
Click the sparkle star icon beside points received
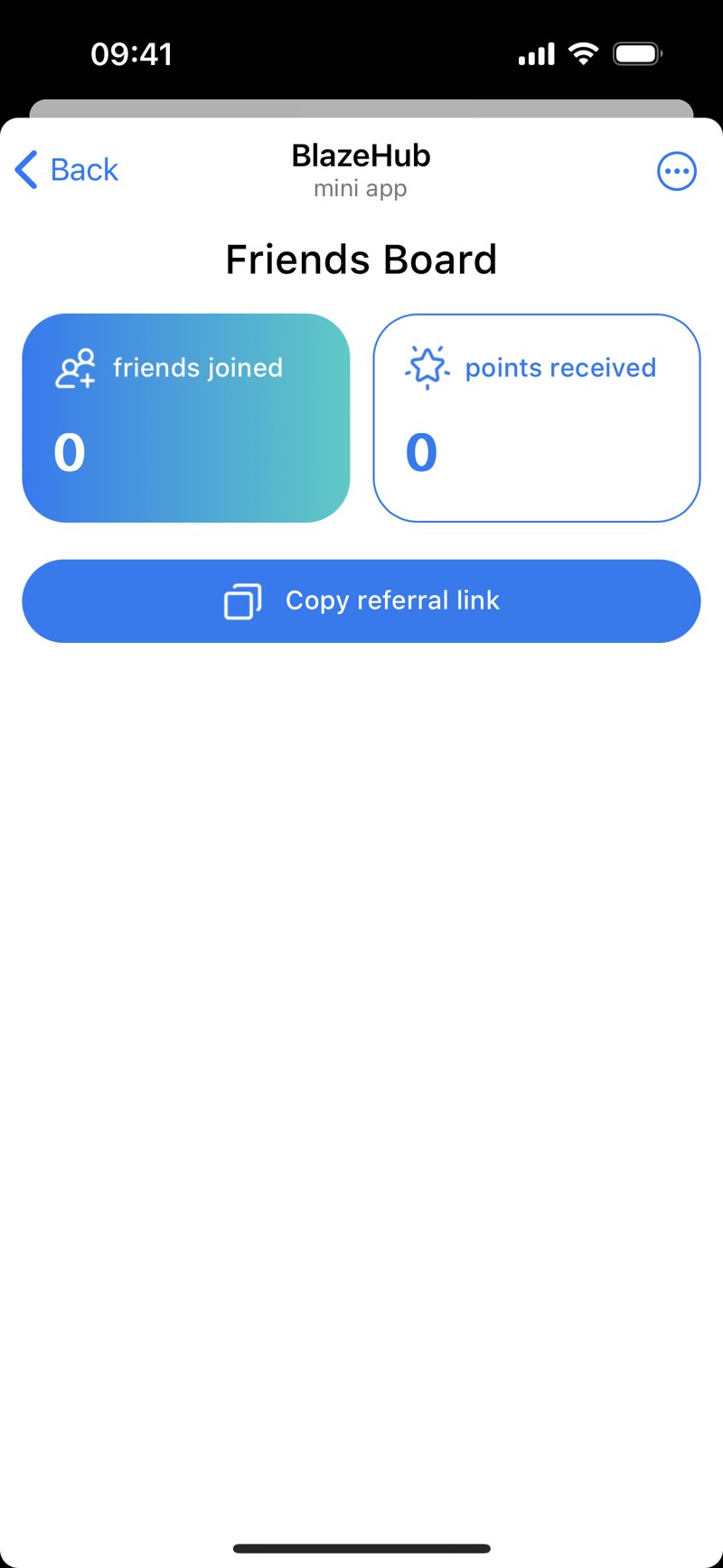[x=427, y=367]
